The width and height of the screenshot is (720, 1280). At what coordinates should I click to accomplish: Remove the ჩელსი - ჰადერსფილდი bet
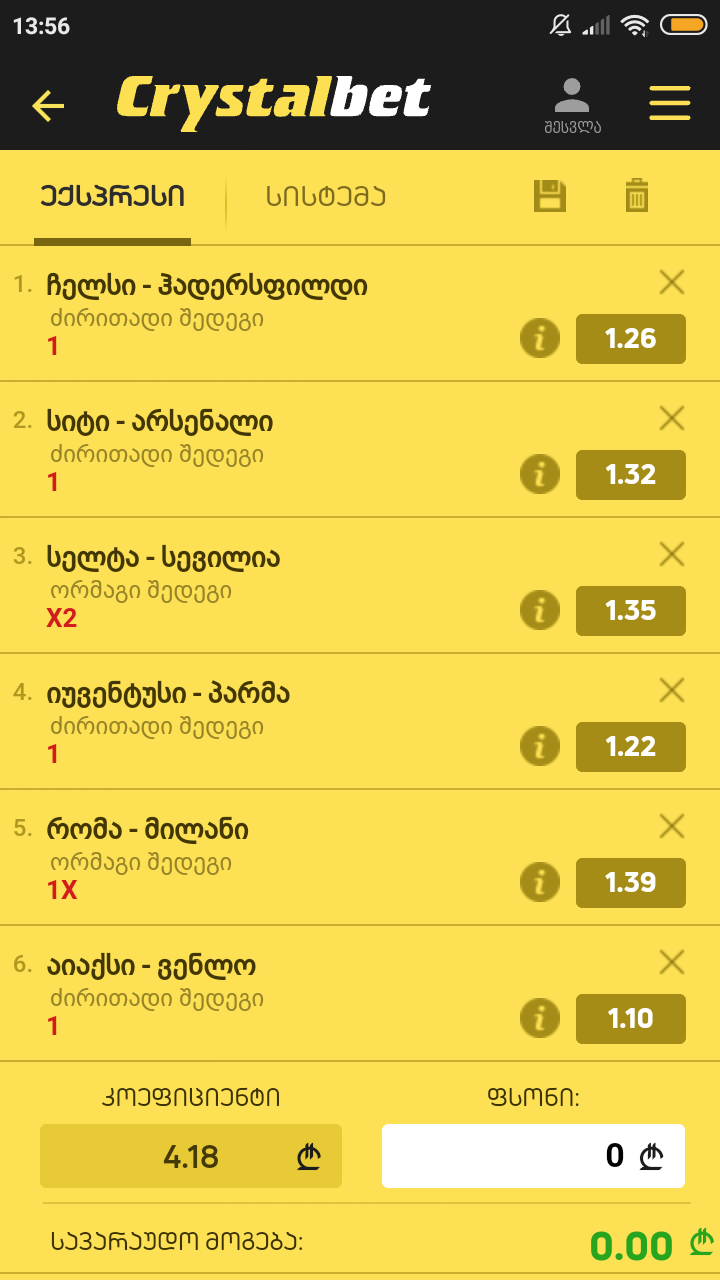click(x=672, y=282)
